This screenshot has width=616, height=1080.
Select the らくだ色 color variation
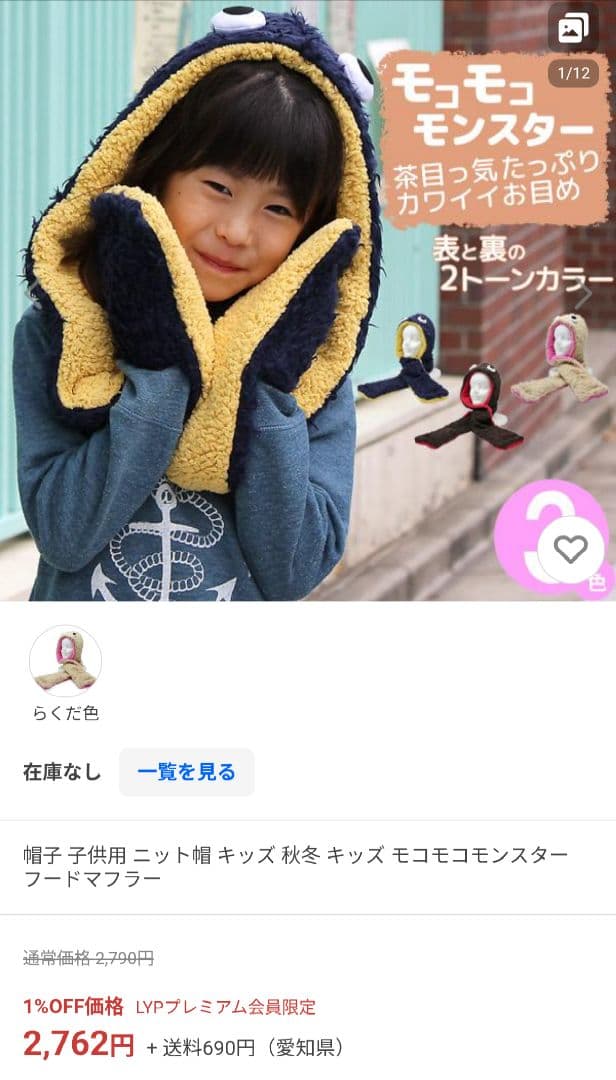click(x=65, y=662)
